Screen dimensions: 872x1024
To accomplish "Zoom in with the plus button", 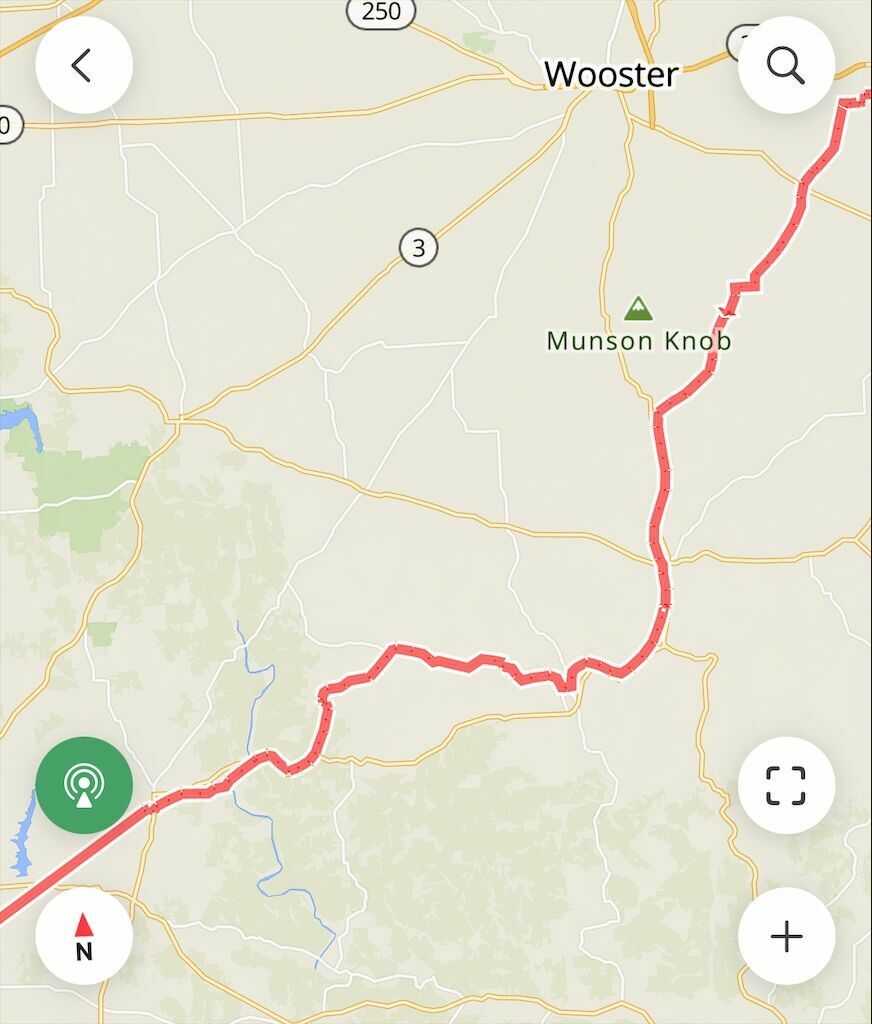I will click(x=786, y=936).
